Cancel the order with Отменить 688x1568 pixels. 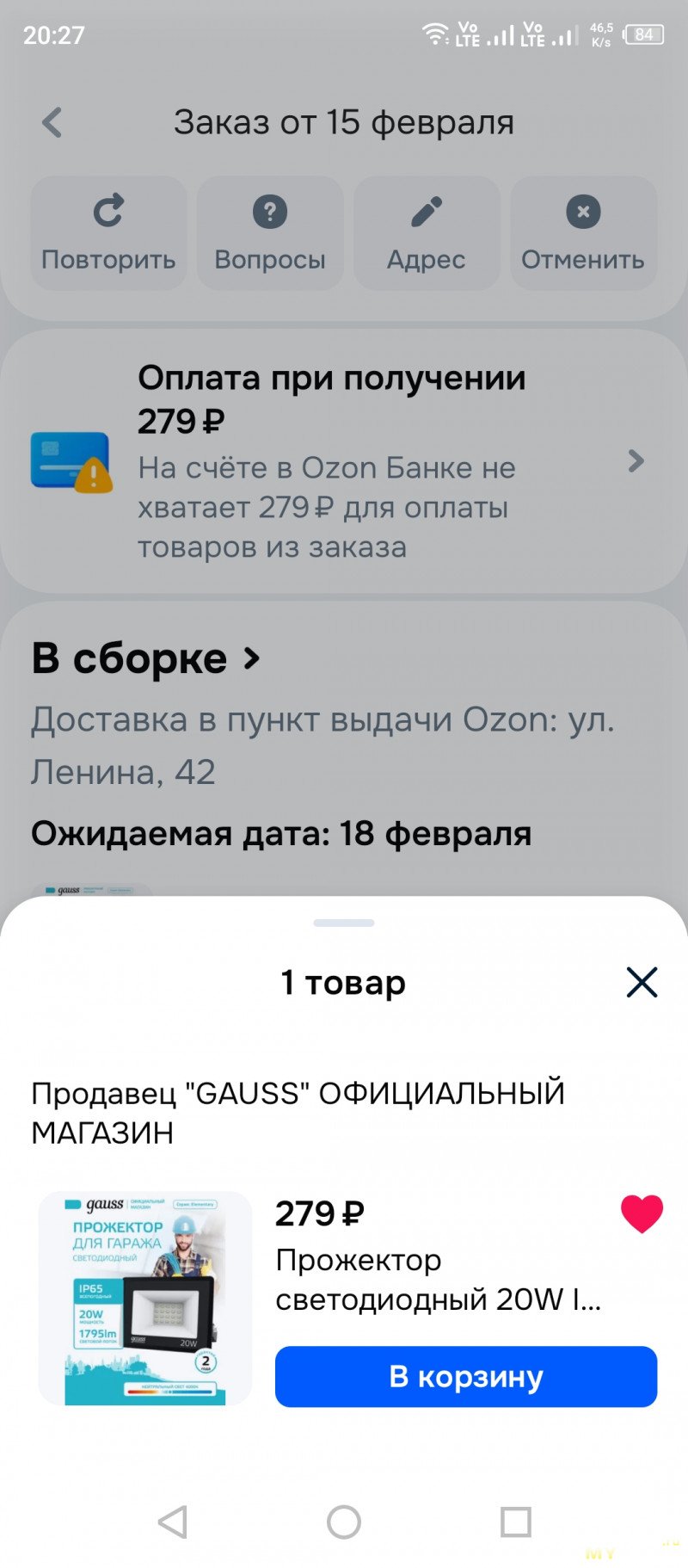pos(583,233)
